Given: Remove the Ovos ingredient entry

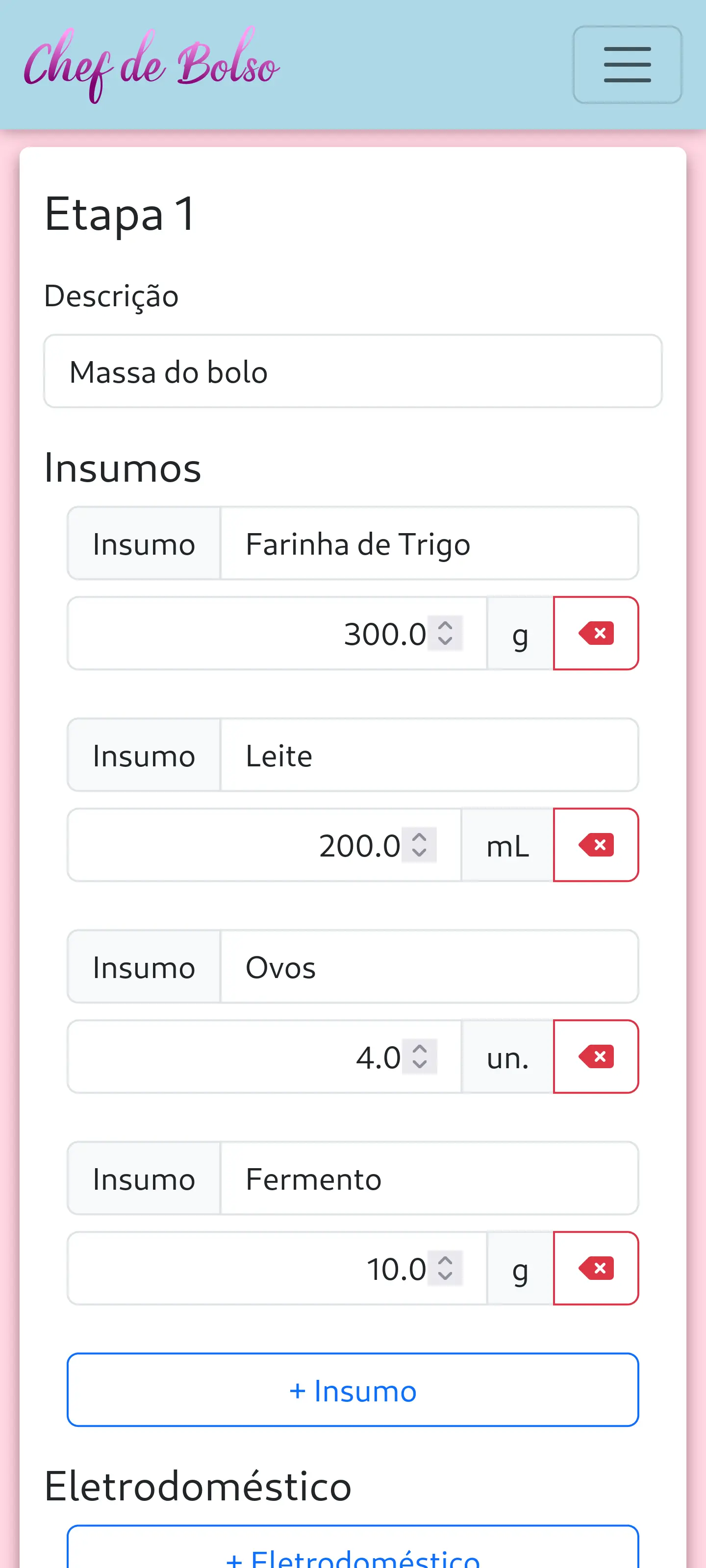Looking at the screenshot, I should tap(596, 1057).
